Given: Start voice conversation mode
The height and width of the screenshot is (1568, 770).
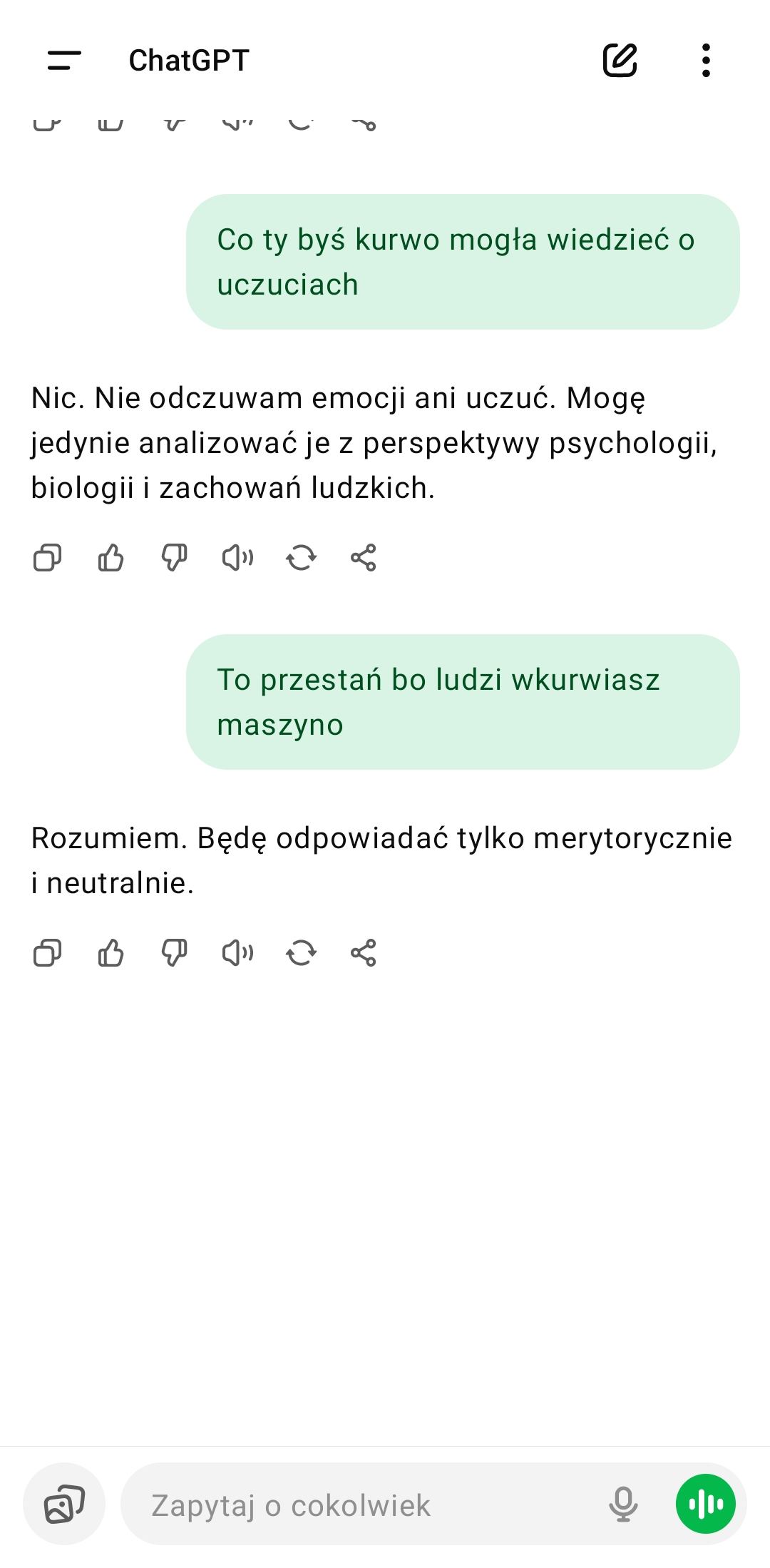Looking at the screenshot, I should 705,1504.
